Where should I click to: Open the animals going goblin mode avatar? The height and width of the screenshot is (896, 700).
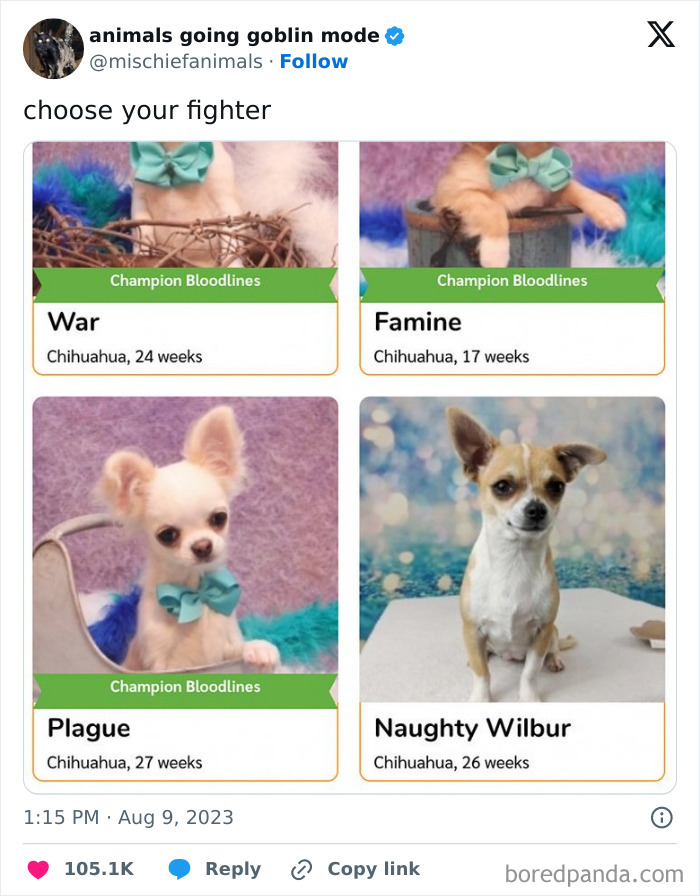point(53,49)
